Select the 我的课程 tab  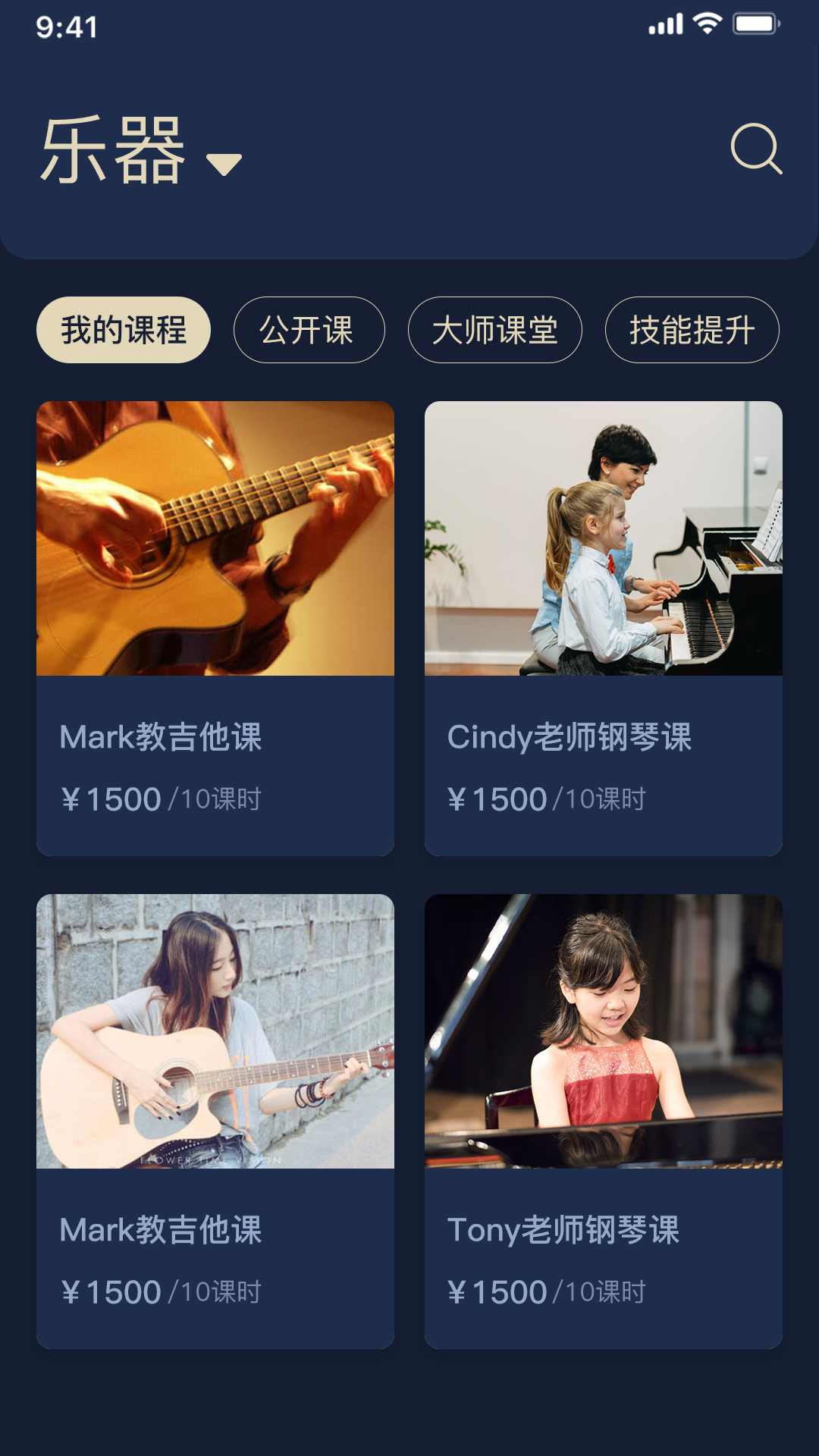click(124, 330)
